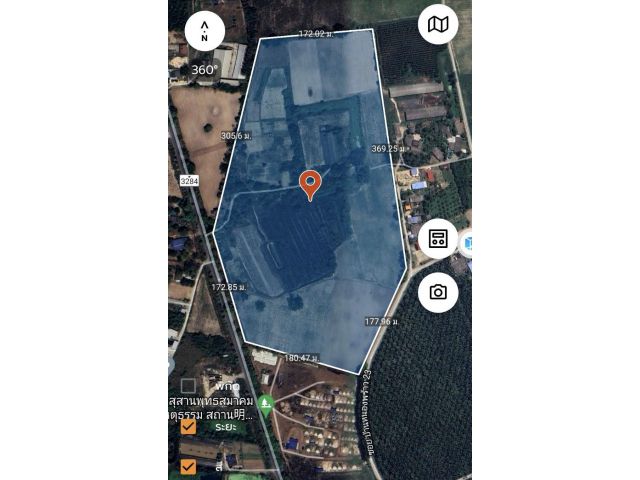Select the red location pin

pos(310,184)
